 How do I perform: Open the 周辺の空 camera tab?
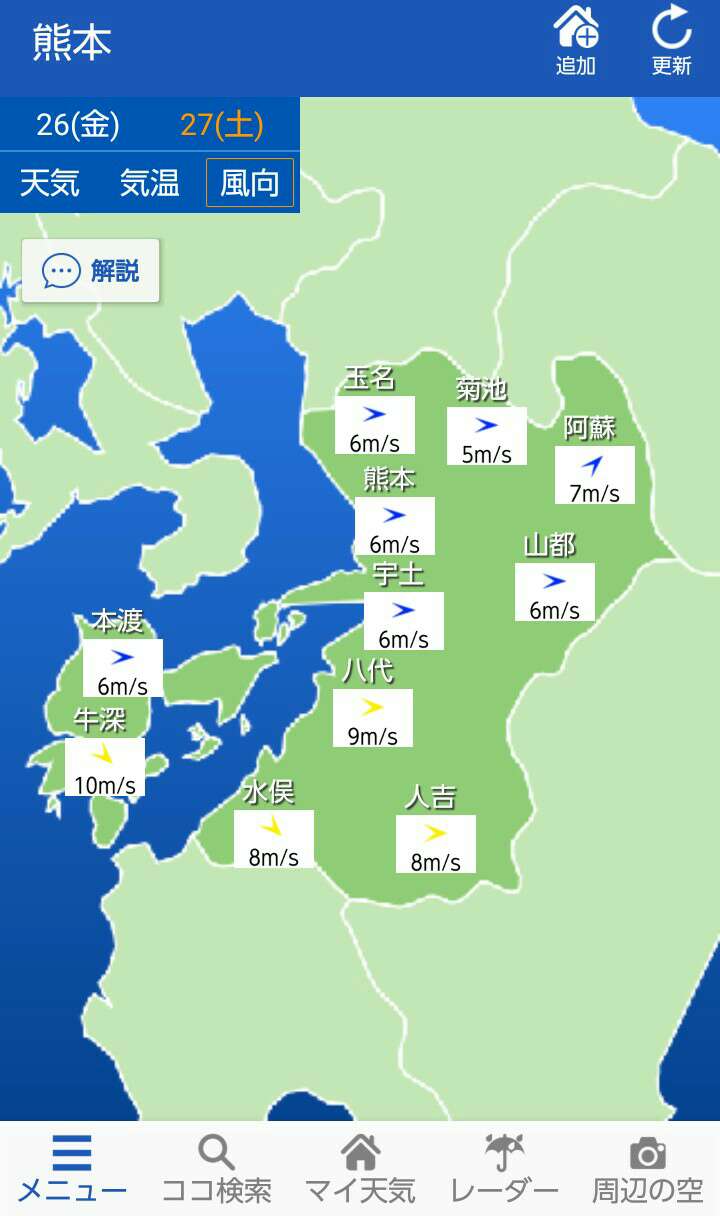coord(648,1169)
